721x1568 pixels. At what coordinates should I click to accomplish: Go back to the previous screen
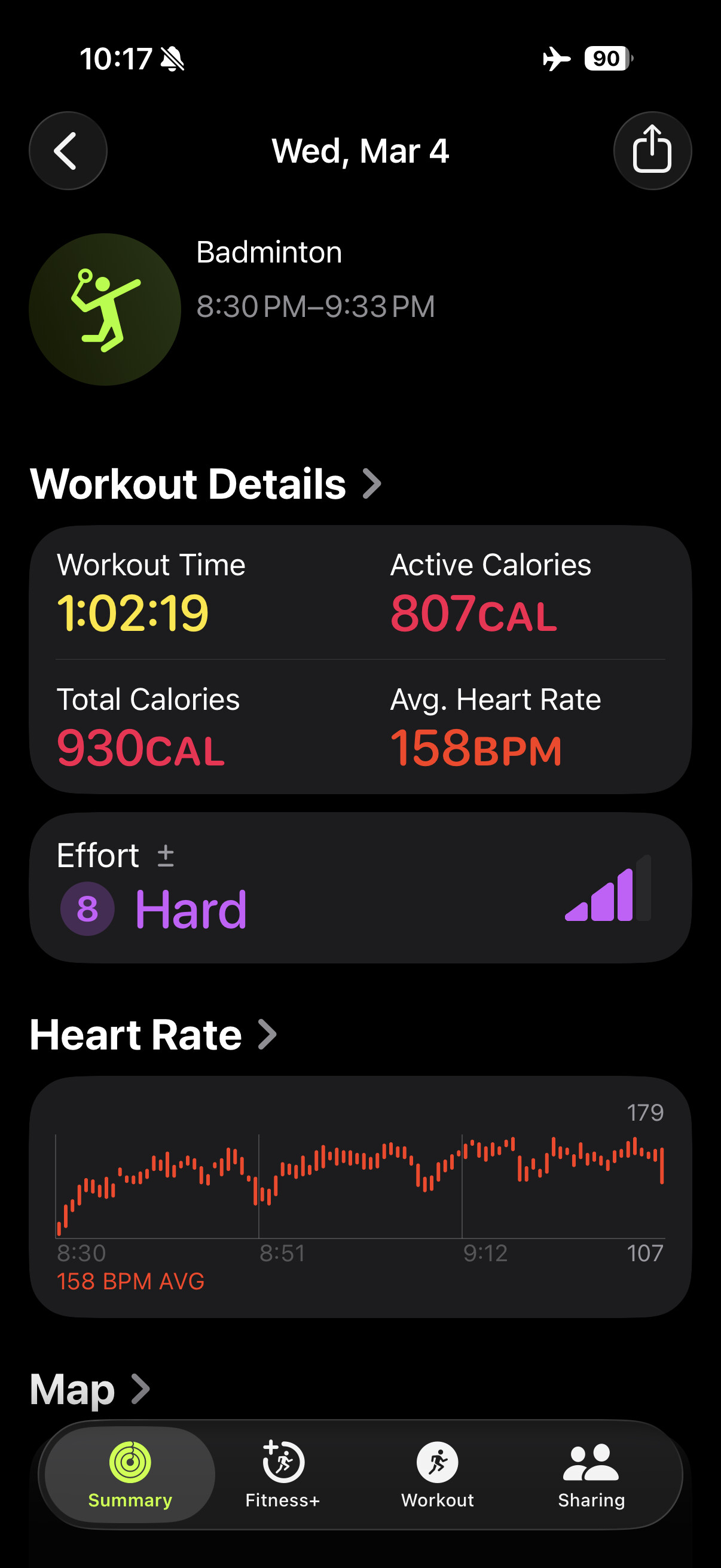pos(68,150)
